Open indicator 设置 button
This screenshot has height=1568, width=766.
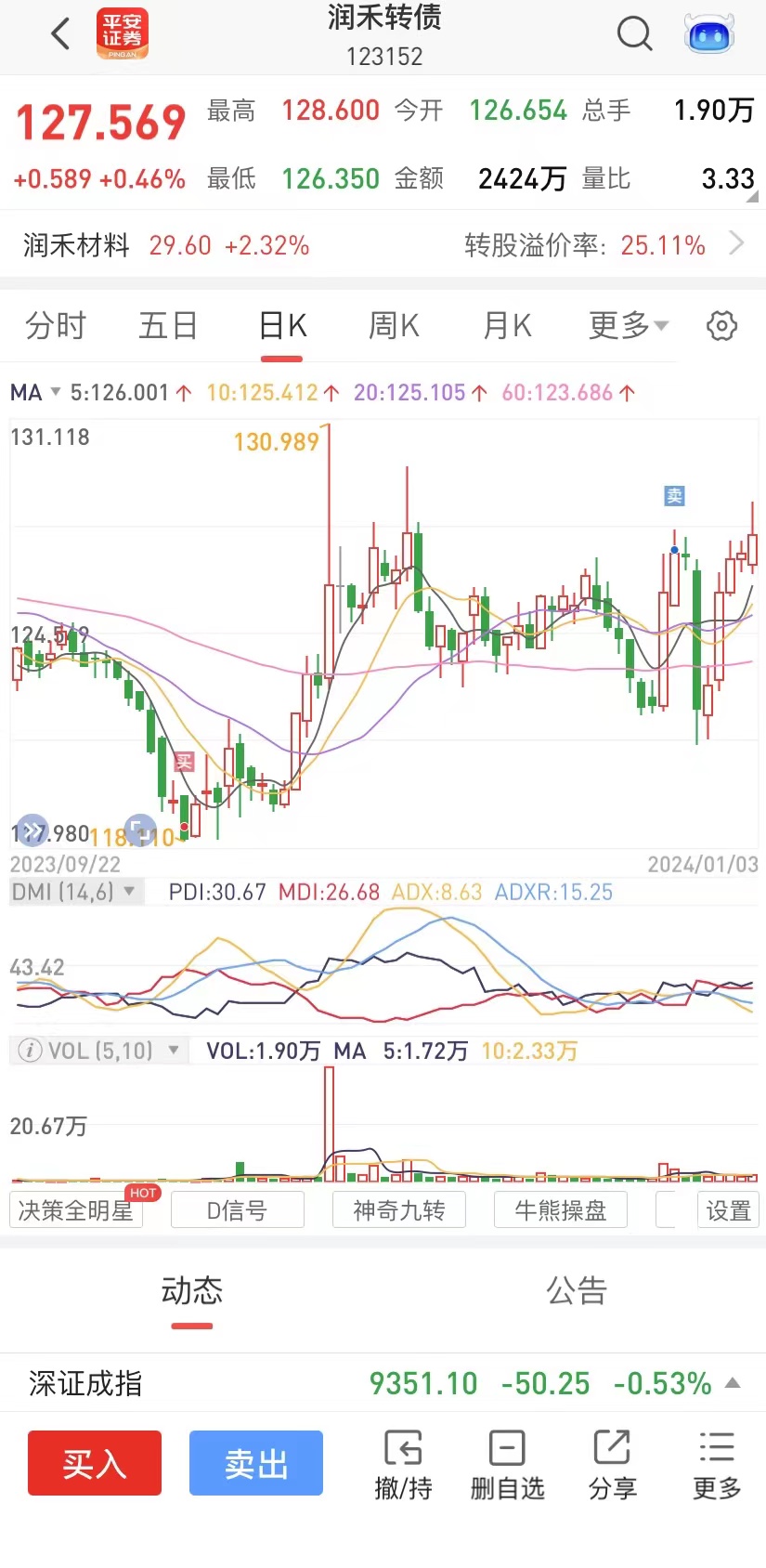pyautogui.click(x=728, y=1210)
